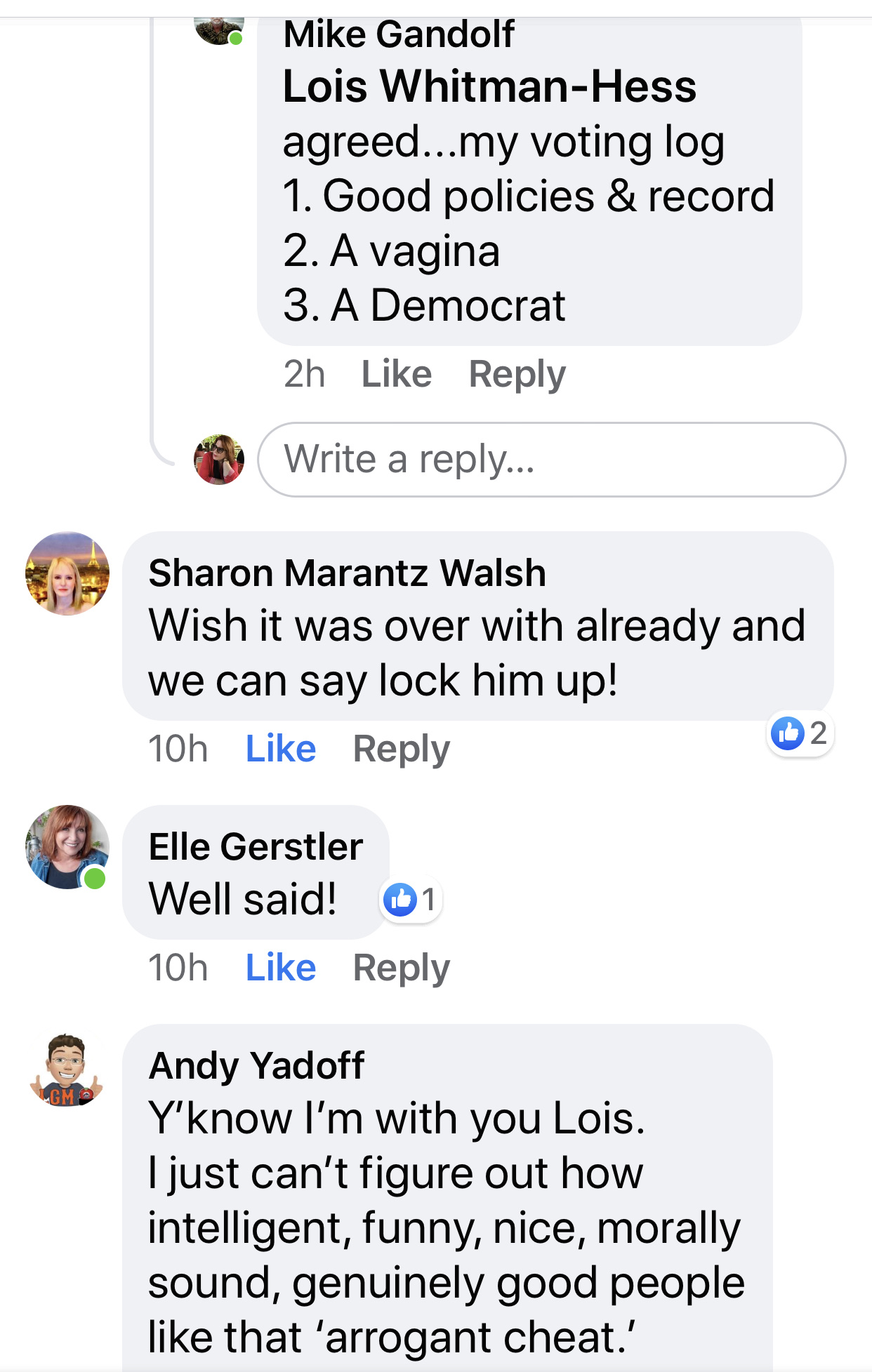View reactions on Elle Gerstler's comment
The image size is (872, 1372).
pyautogui.click(x=411, y=900)
